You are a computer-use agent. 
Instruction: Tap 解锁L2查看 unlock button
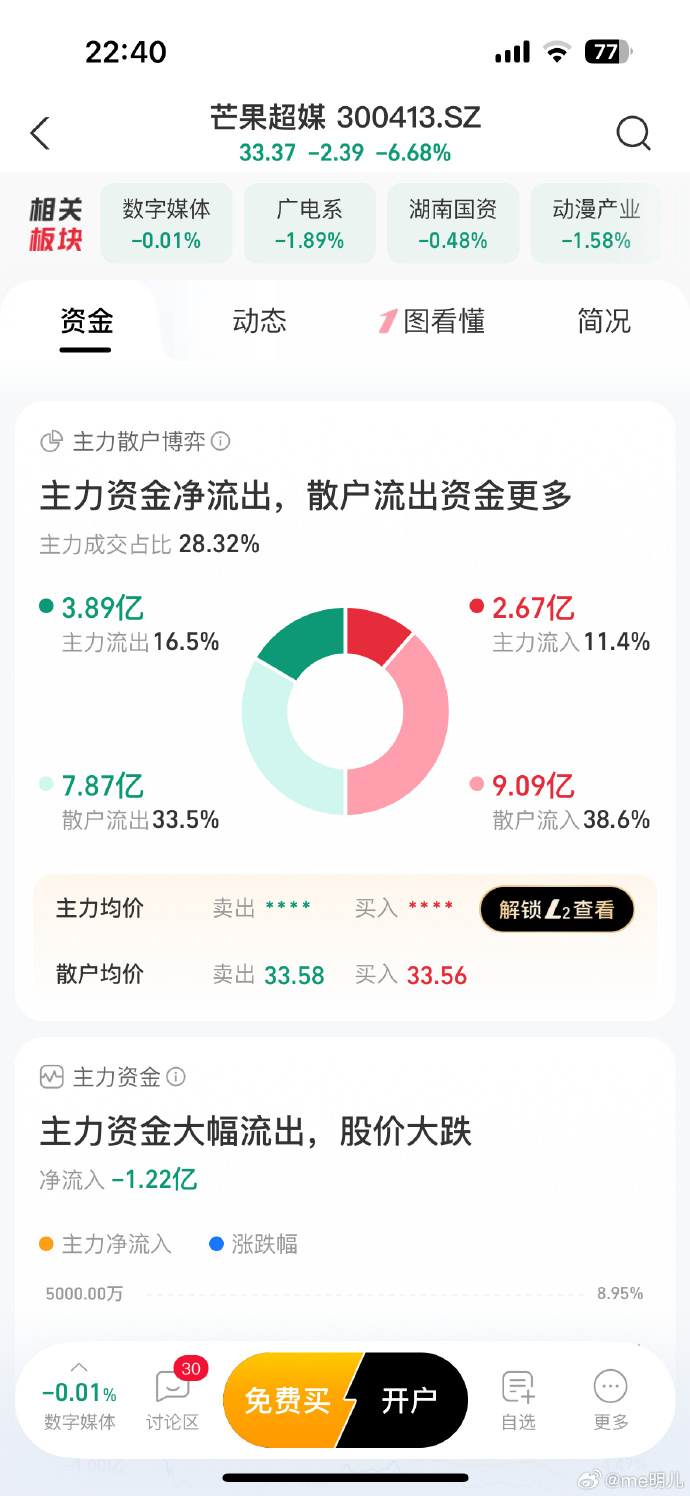(556, 909)
